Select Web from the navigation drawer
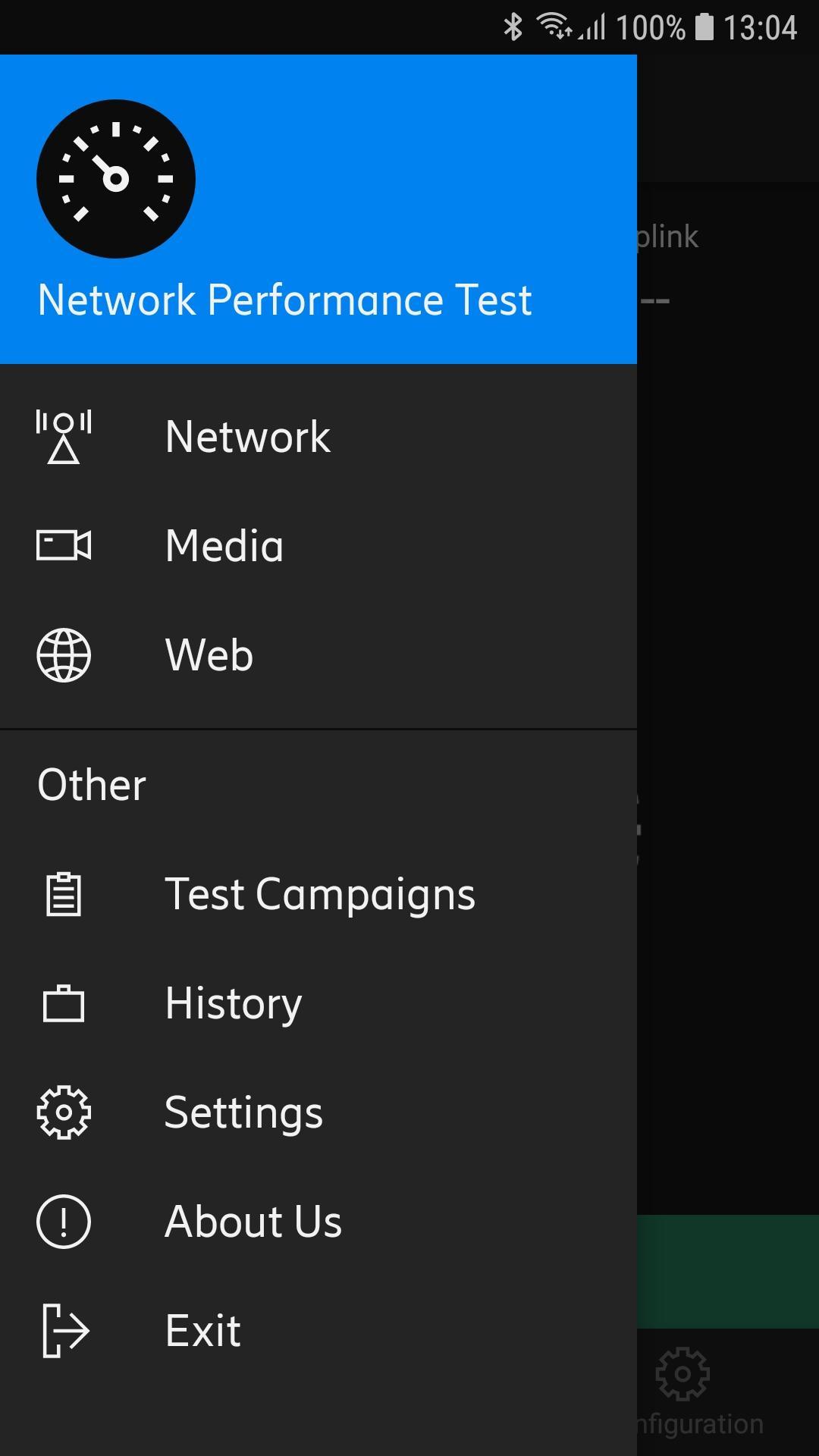 209,655
